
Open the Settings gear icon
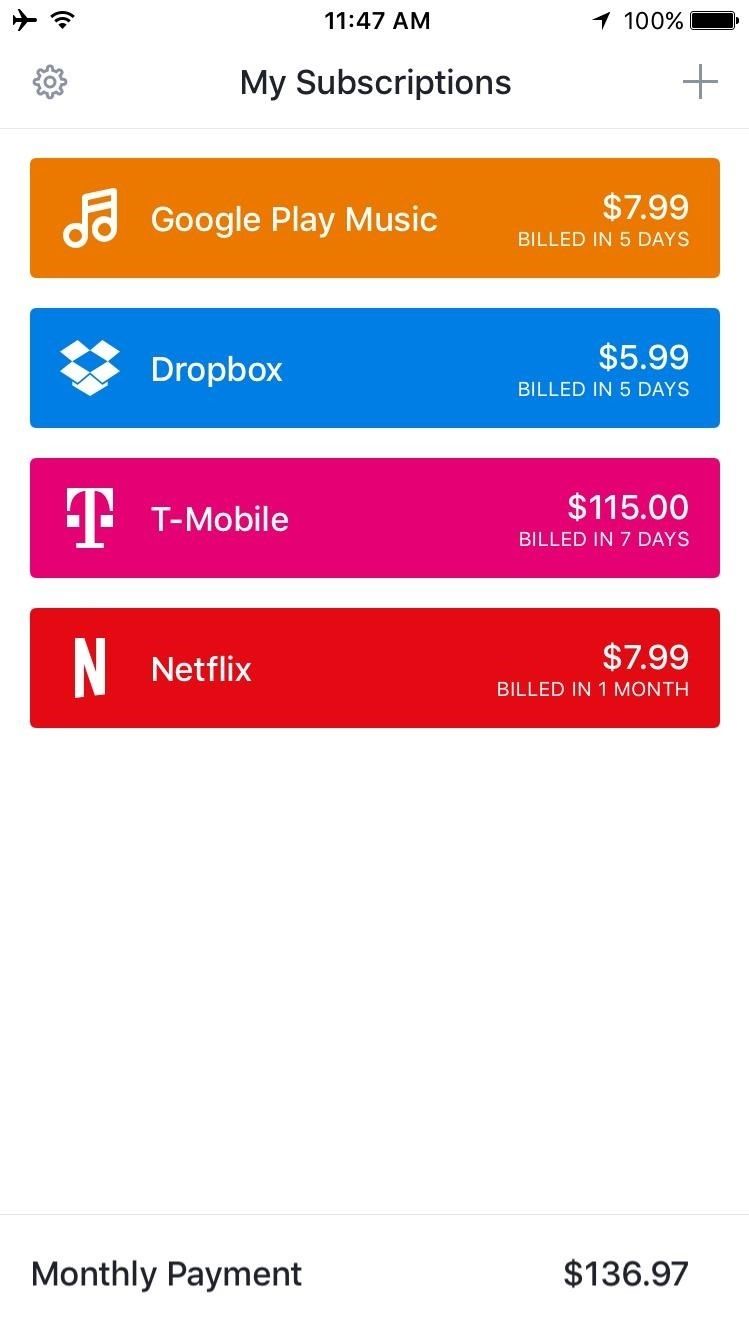(48, 82)
